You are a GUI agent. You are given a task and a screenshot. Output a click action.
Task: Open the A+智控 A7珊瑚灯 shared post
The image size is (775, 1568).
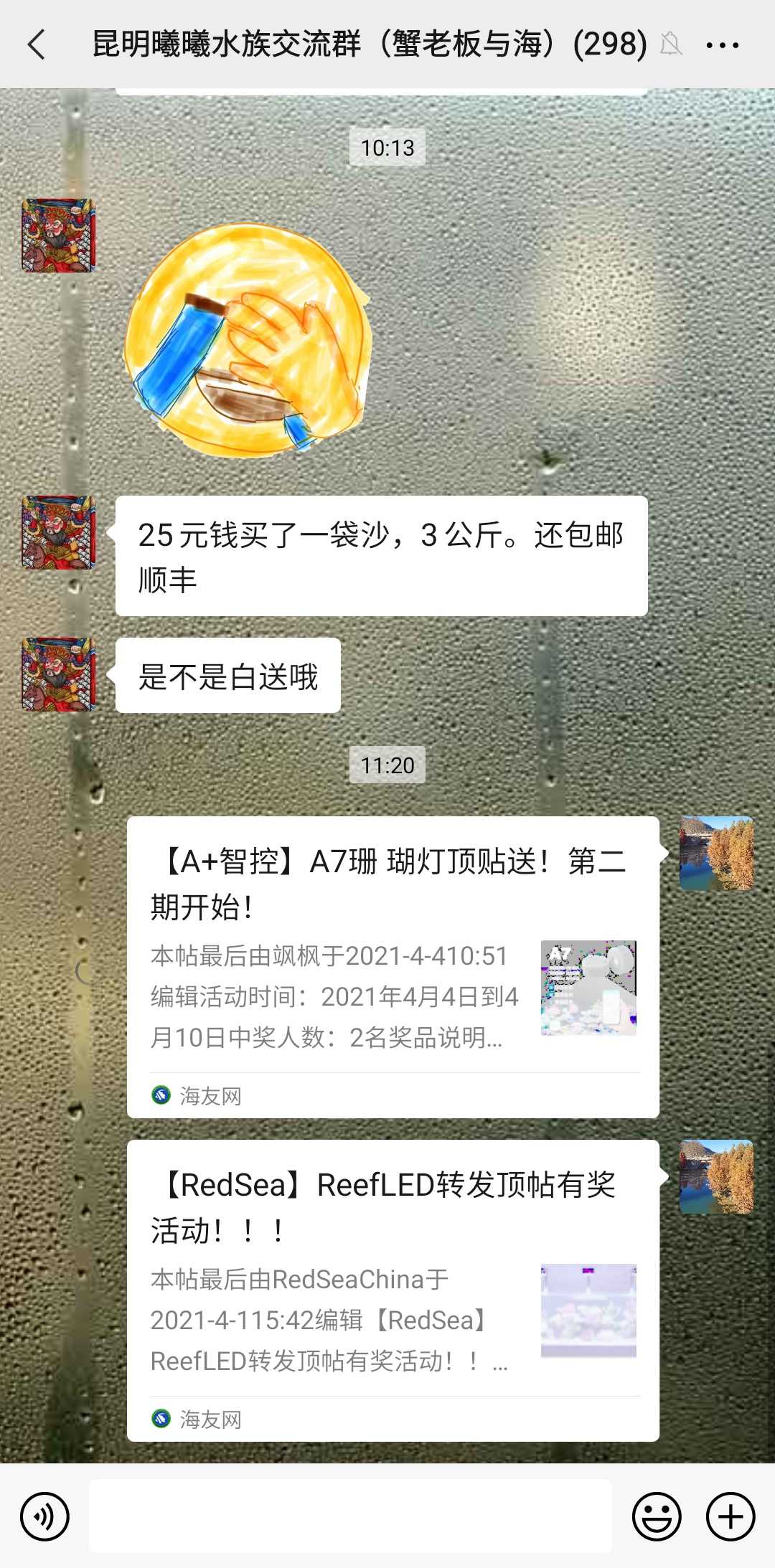tap(393, 965)
